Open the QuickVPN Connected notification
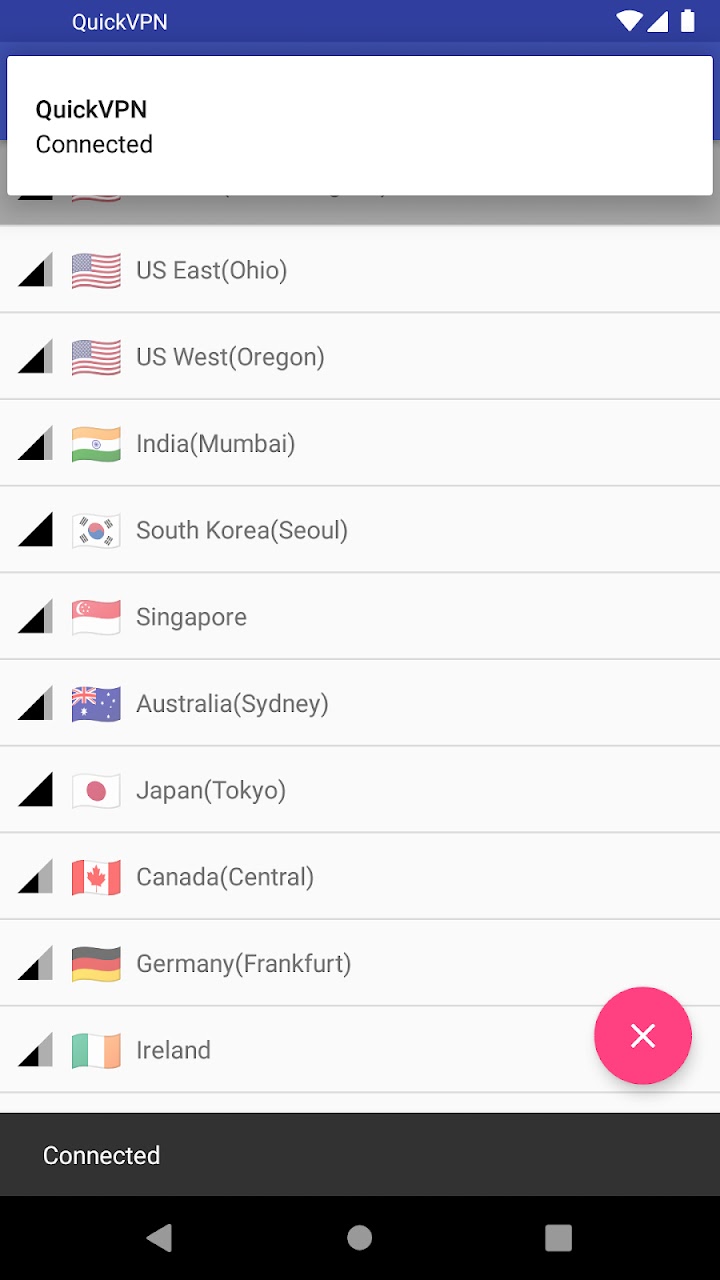720x1280 pixels. pos(360,126)
